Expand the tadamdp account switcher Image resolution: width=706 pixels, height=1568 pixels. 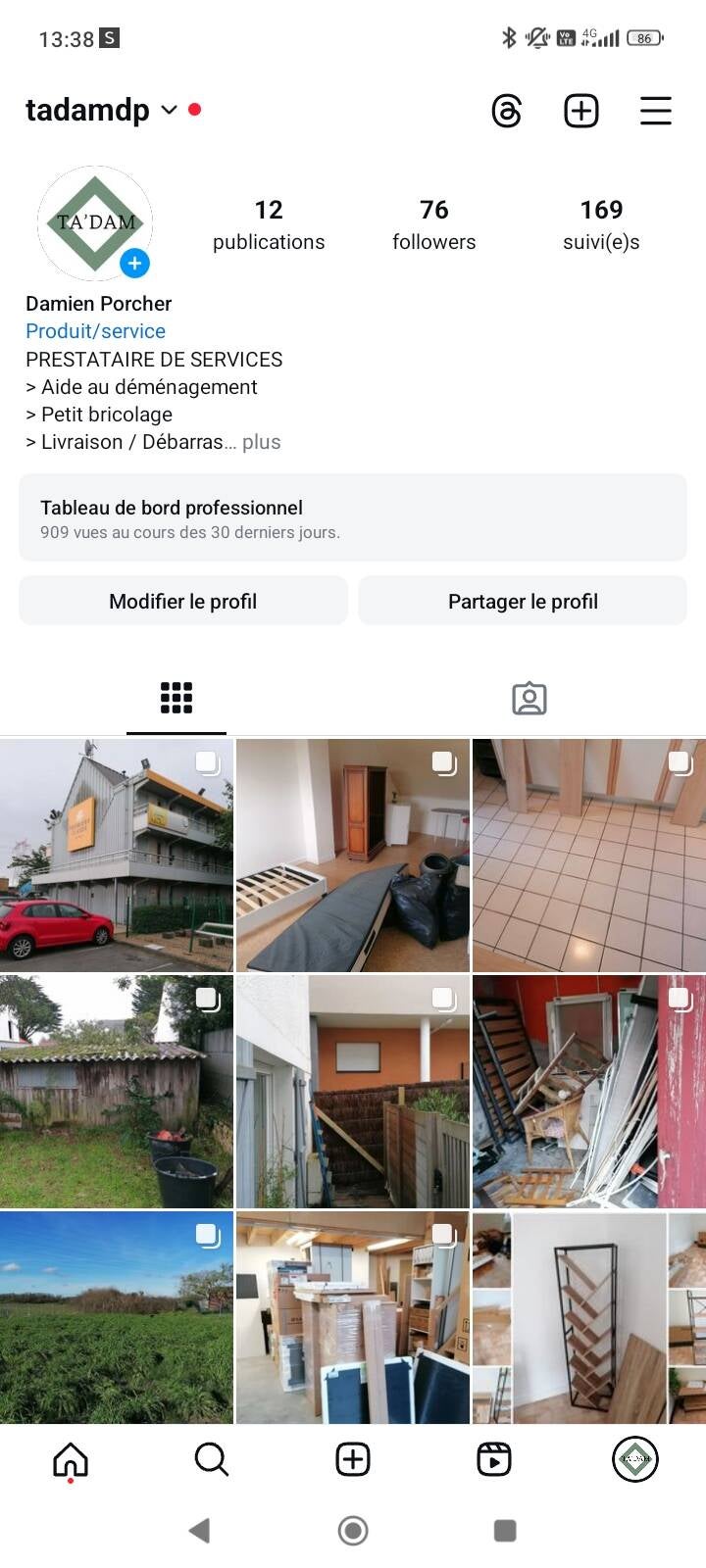169,110
